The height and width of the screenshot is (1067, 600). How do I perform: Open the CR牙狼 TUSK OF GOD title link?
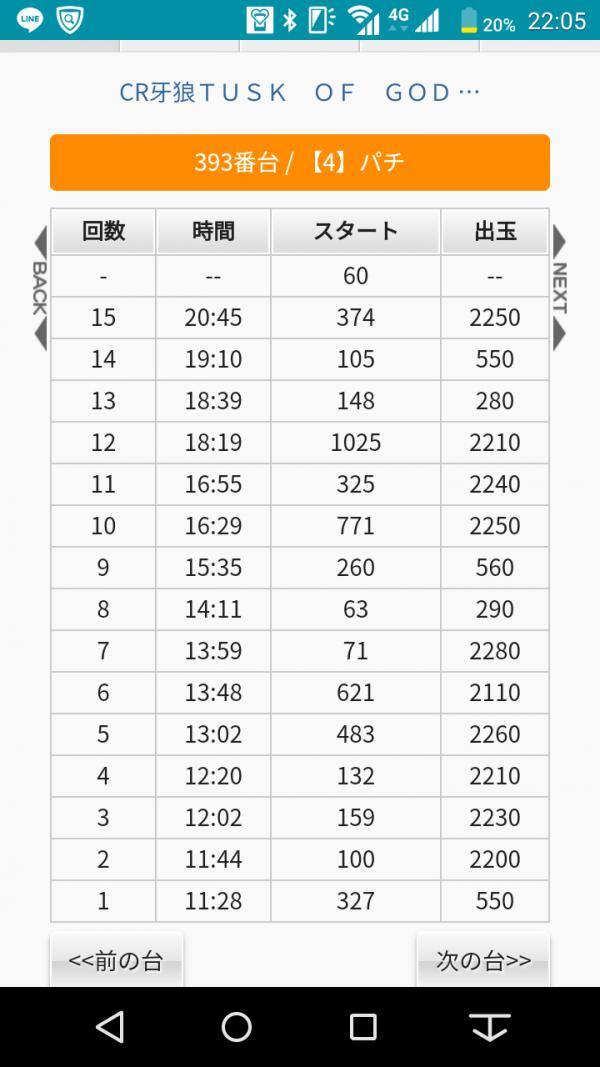click(299, 93)
